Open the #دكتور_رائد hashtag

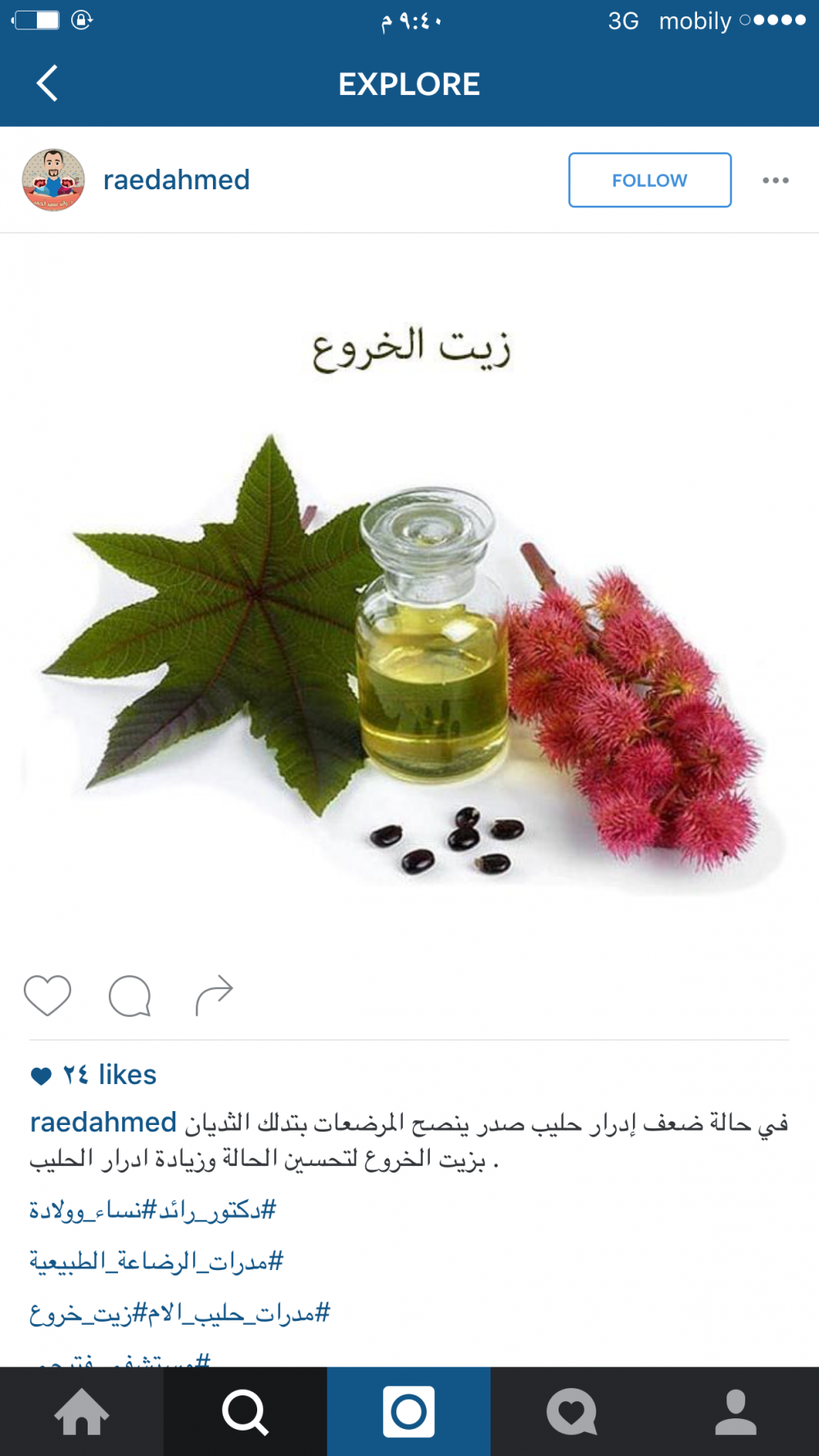click(217, 1210)
